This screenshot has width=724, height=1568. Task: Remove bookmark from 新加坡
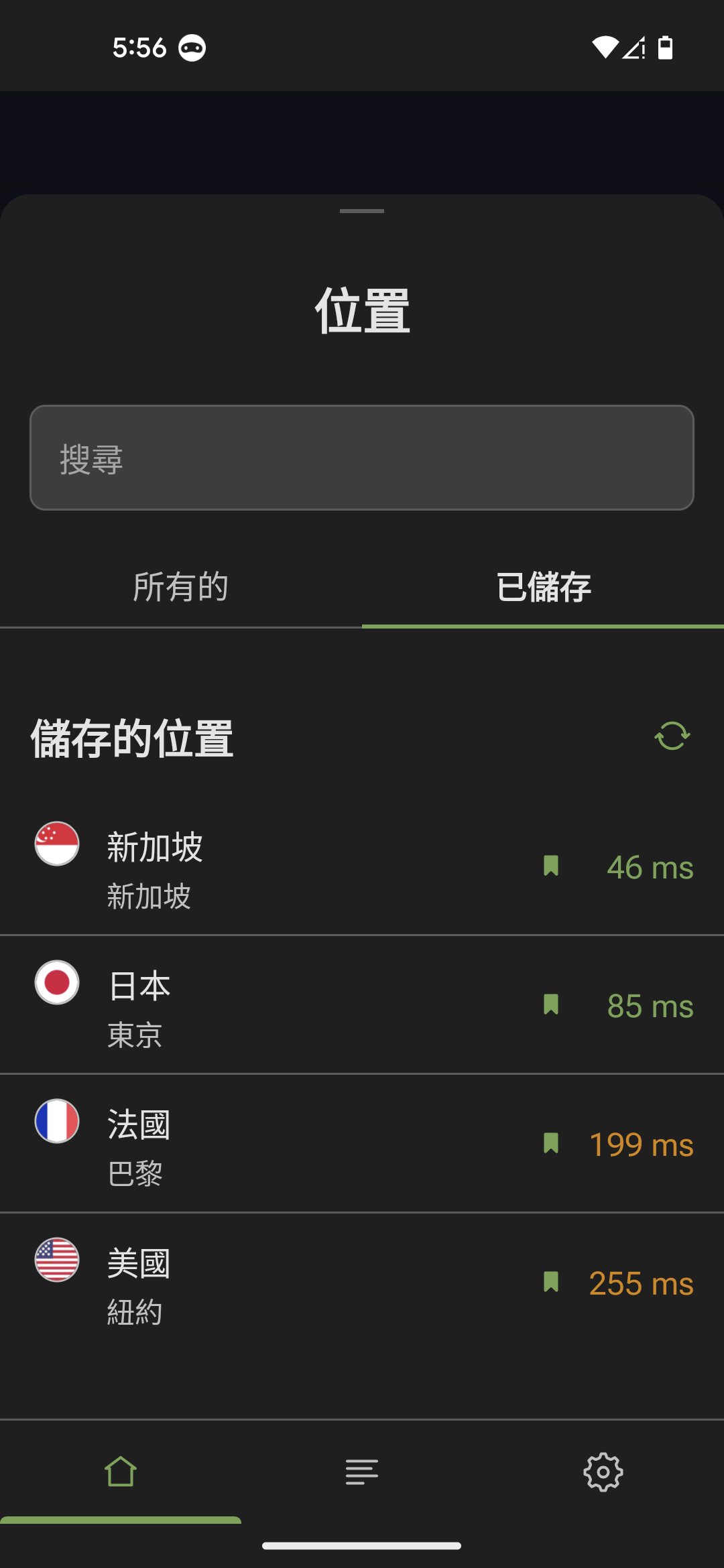pos(551,866)
